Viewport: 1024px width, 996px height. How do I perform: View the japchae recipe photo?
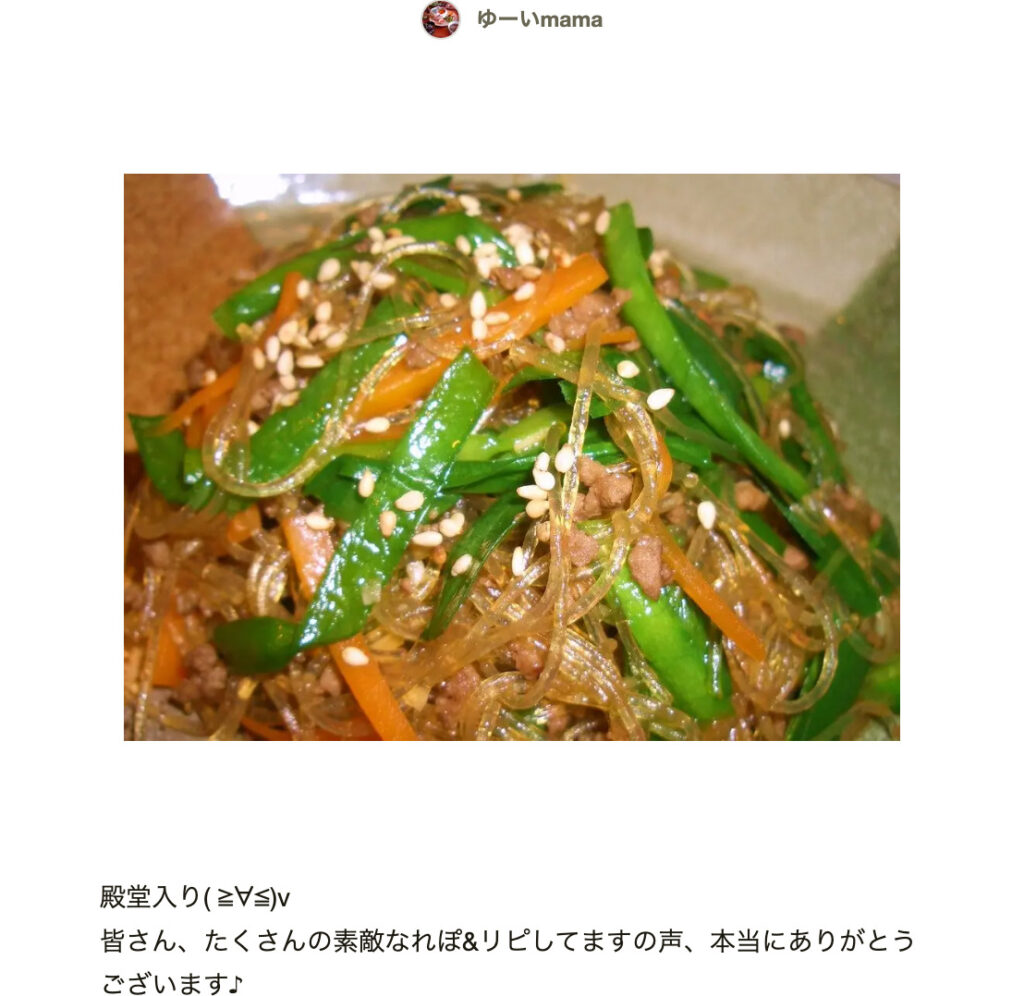[x=511, y=457]
